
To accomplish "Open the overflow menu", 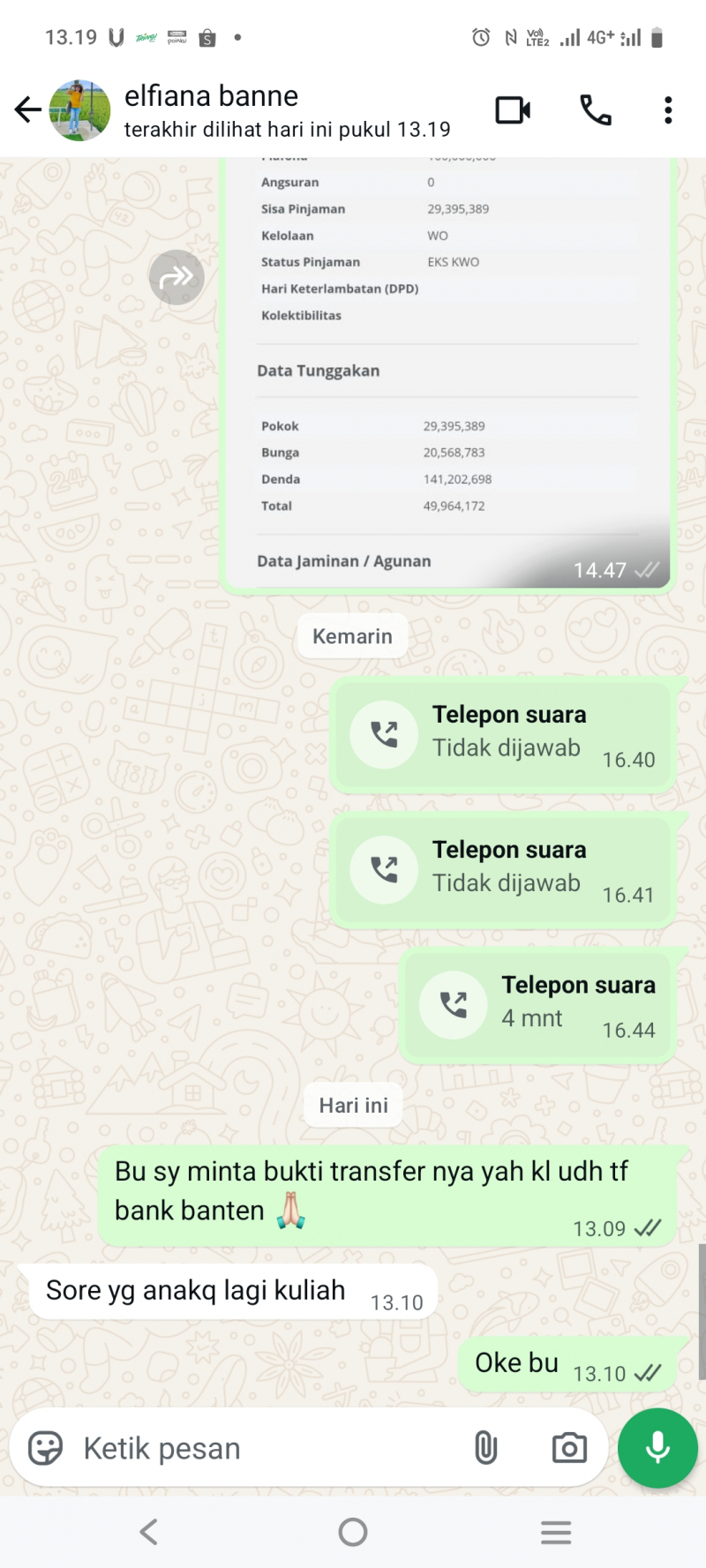I will (668, 110).
